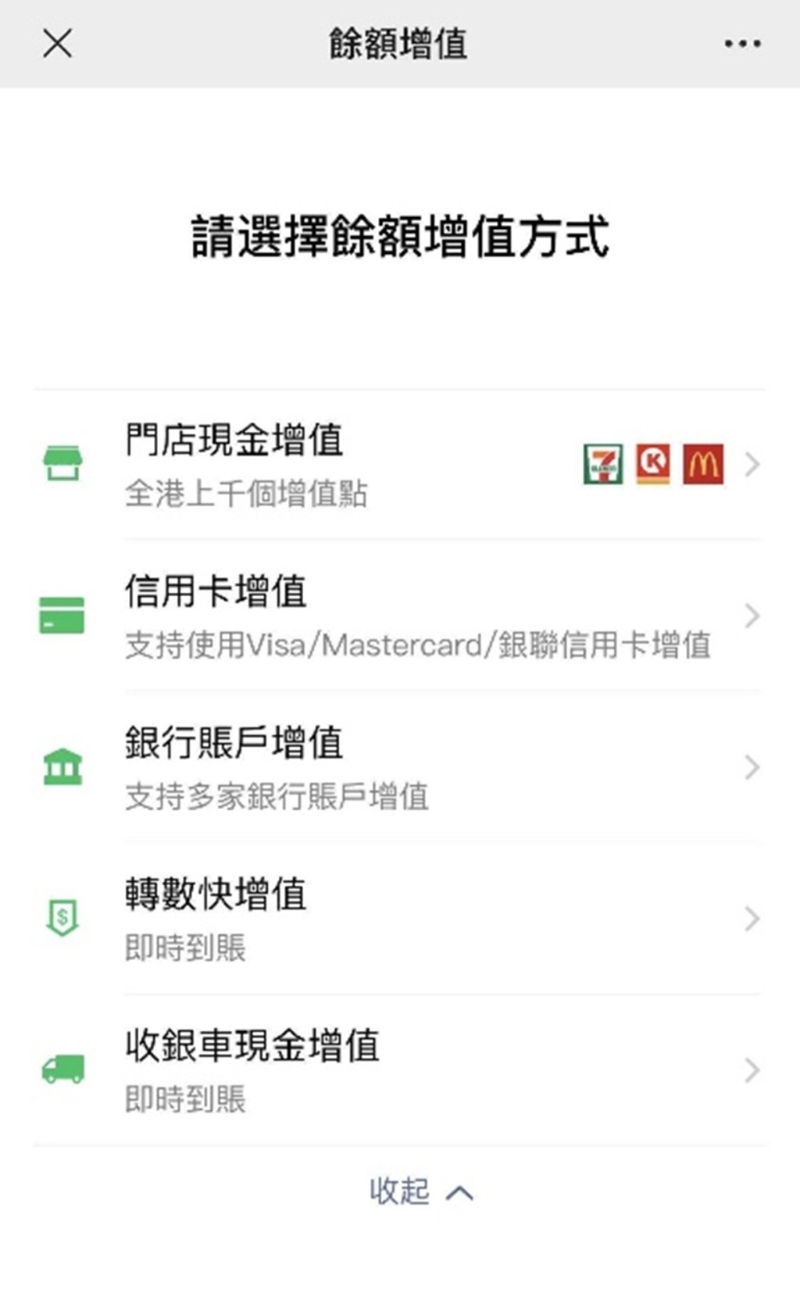This screenshot has height=1296, width=800.
Task: Tap the 餘額增值 title bar
Action: [400, 44]
